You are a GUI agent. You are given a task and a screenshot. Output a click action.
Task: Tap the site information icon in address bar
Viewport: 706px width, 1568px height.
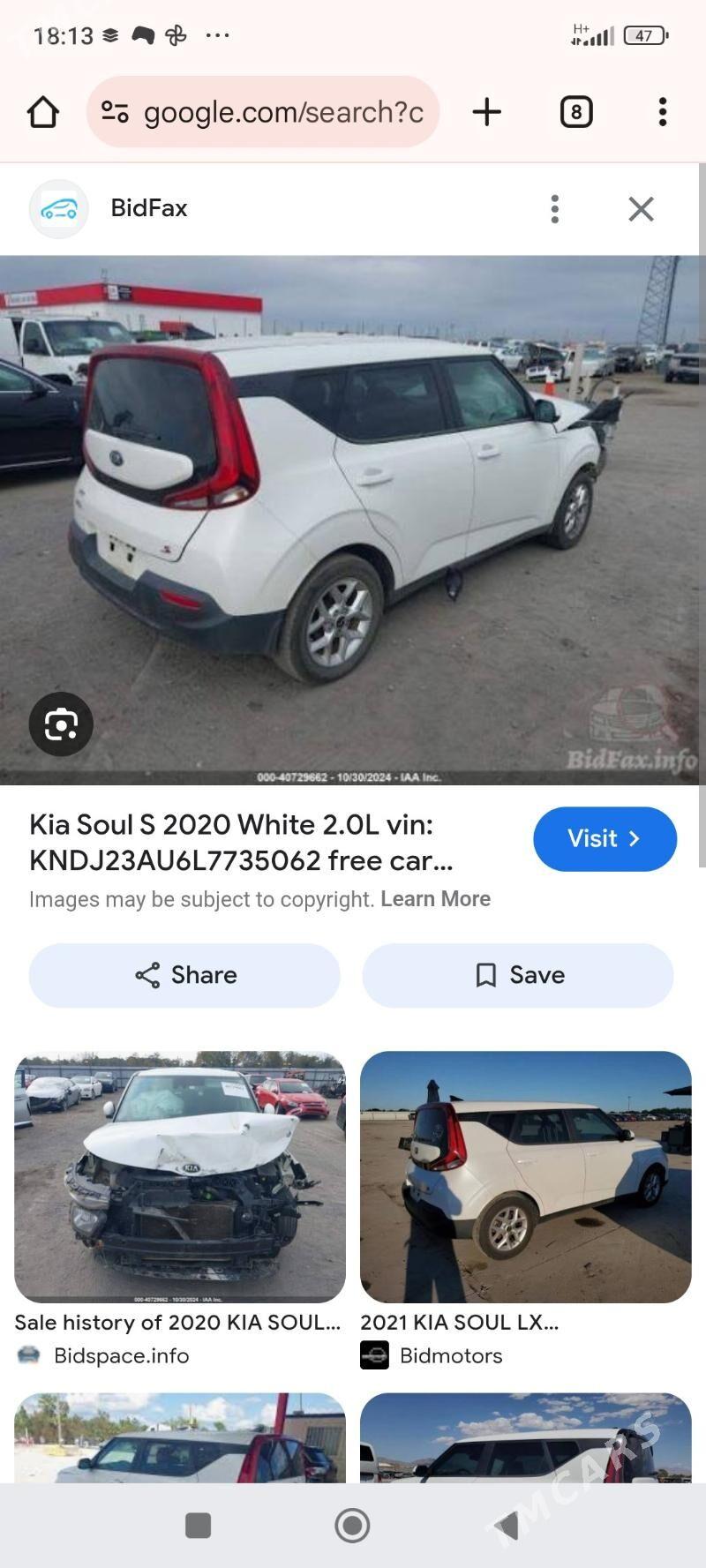click(x=114, y=112)
